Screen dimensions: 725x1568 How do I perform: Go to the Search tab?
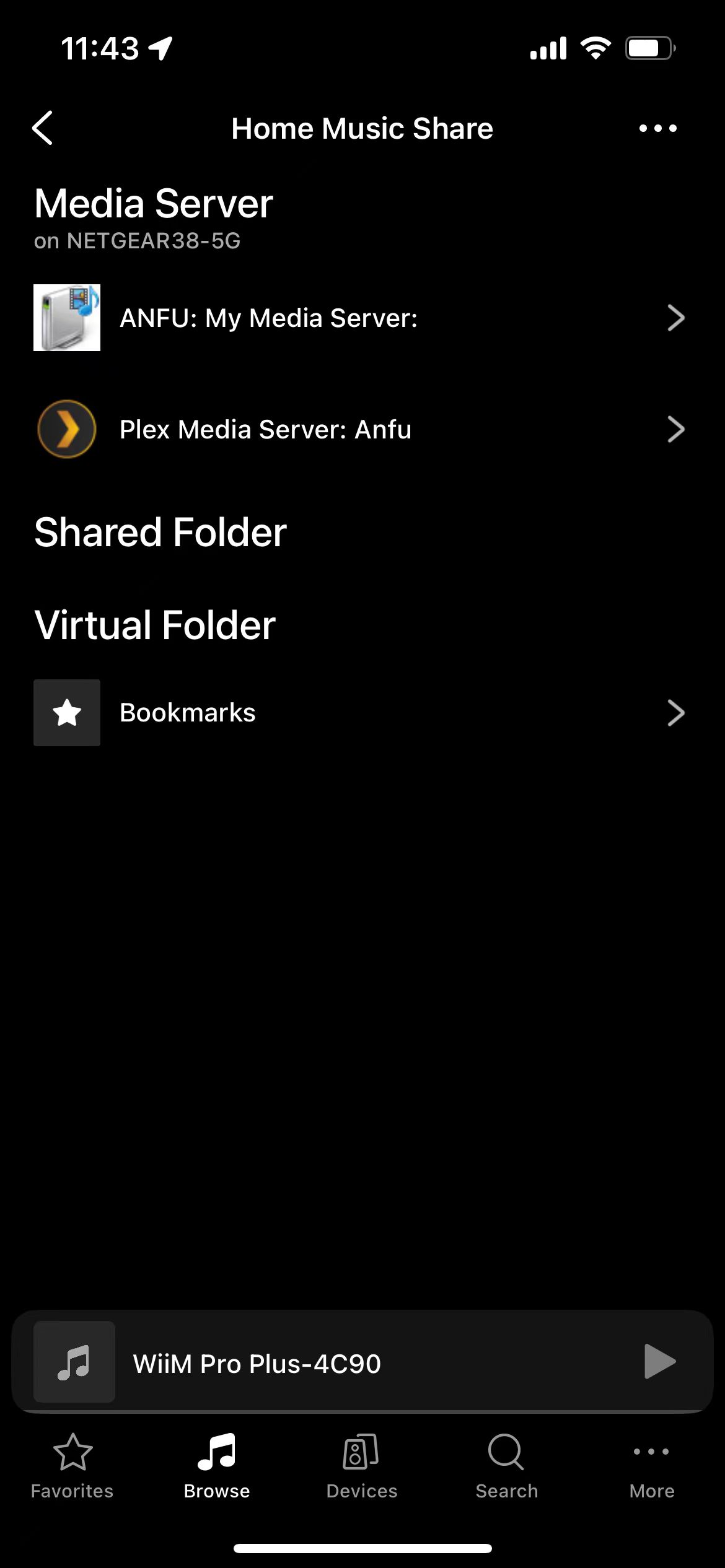pyautogui.click(x=507, y=1466)
